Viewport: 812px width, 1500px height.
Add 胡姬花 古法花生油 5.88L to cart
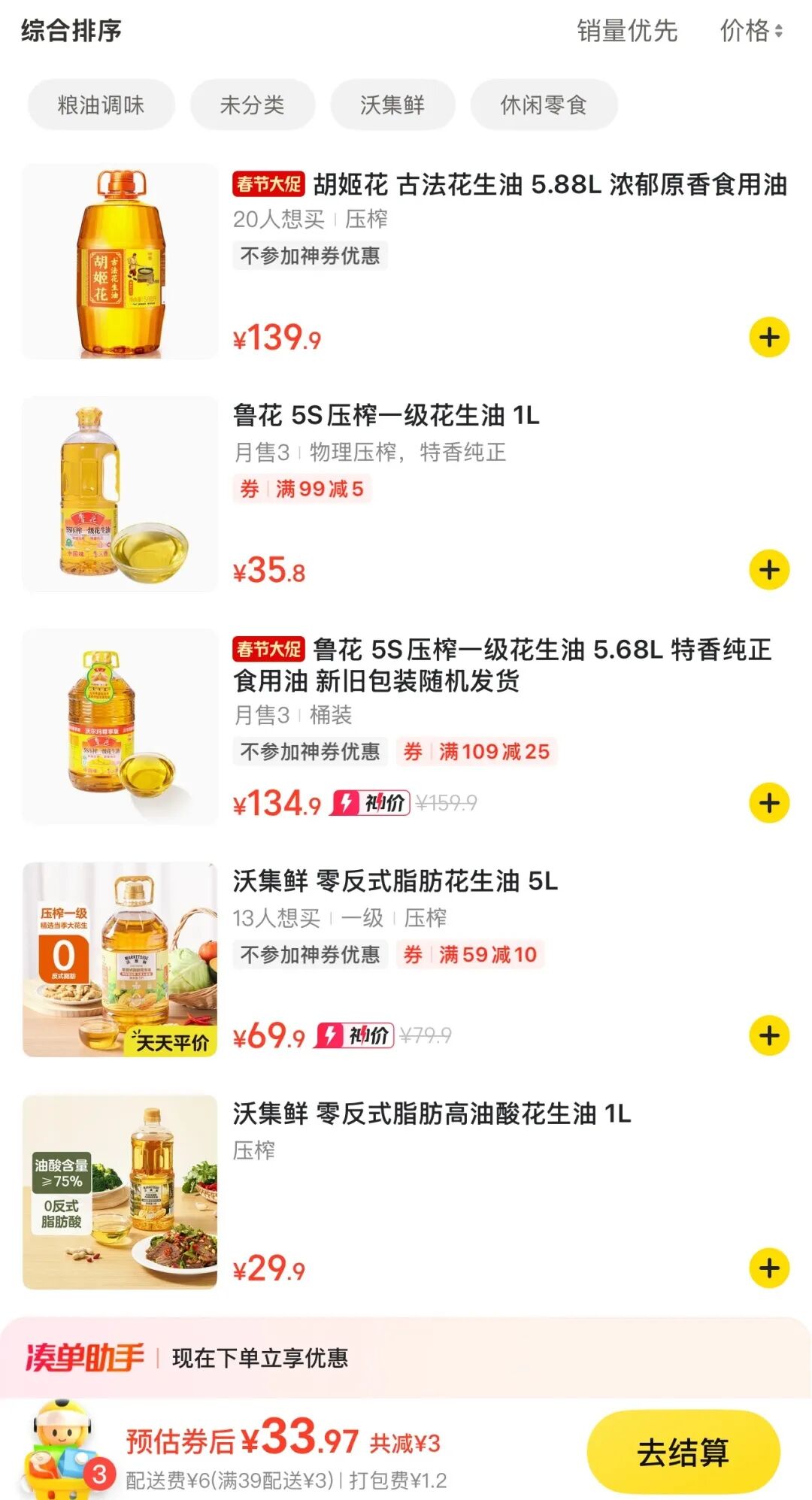coord(768,337)
